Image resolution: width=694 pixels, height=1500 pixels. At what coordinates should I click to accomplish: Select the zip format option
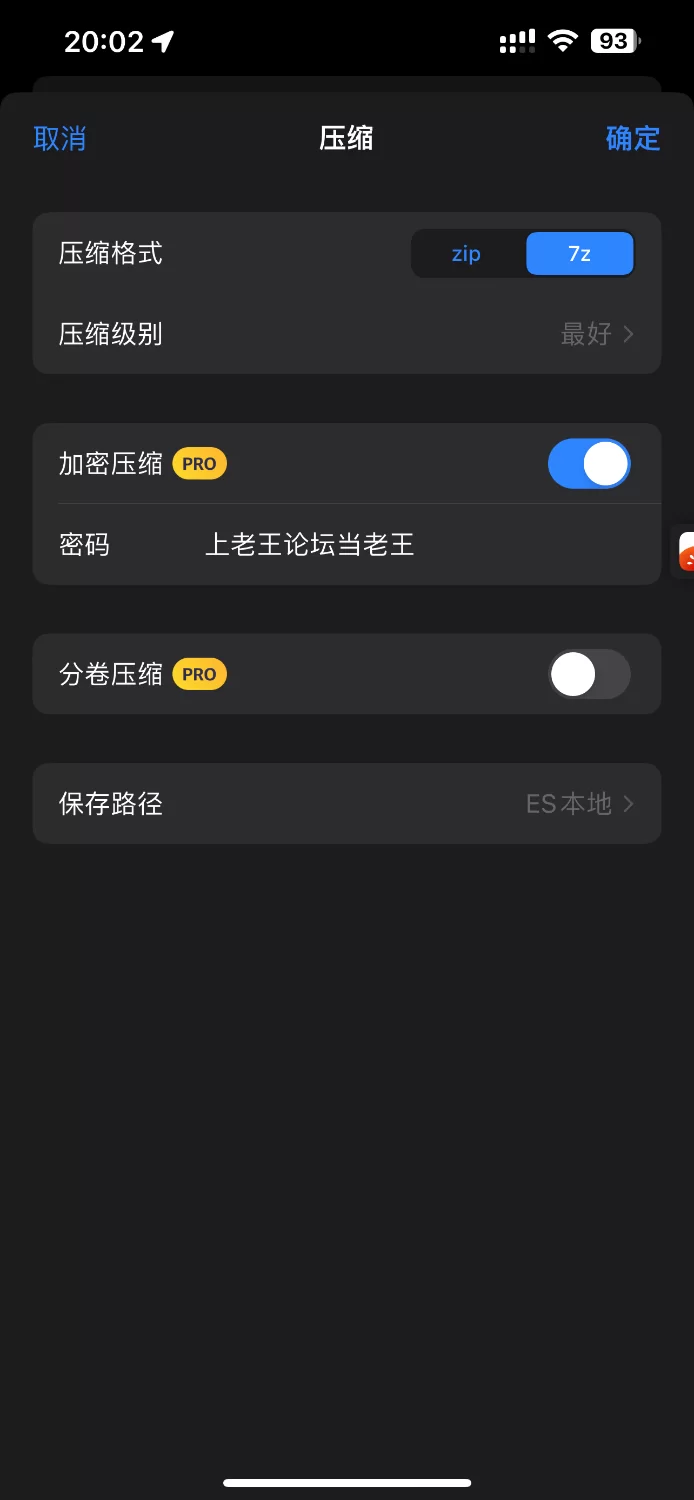coord(466,254)
